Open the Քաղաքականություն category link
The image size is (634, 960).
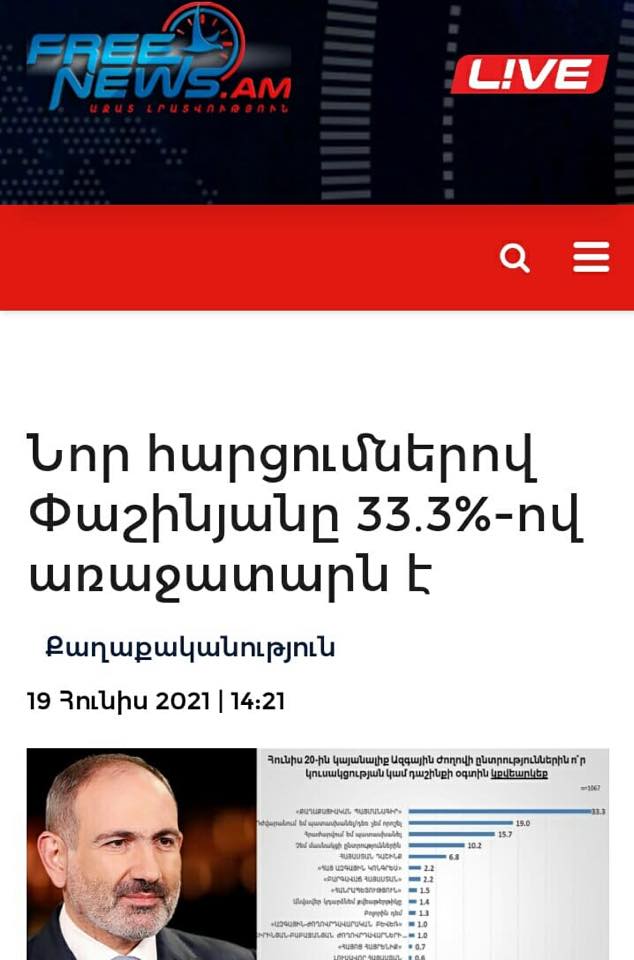point(190,647)
